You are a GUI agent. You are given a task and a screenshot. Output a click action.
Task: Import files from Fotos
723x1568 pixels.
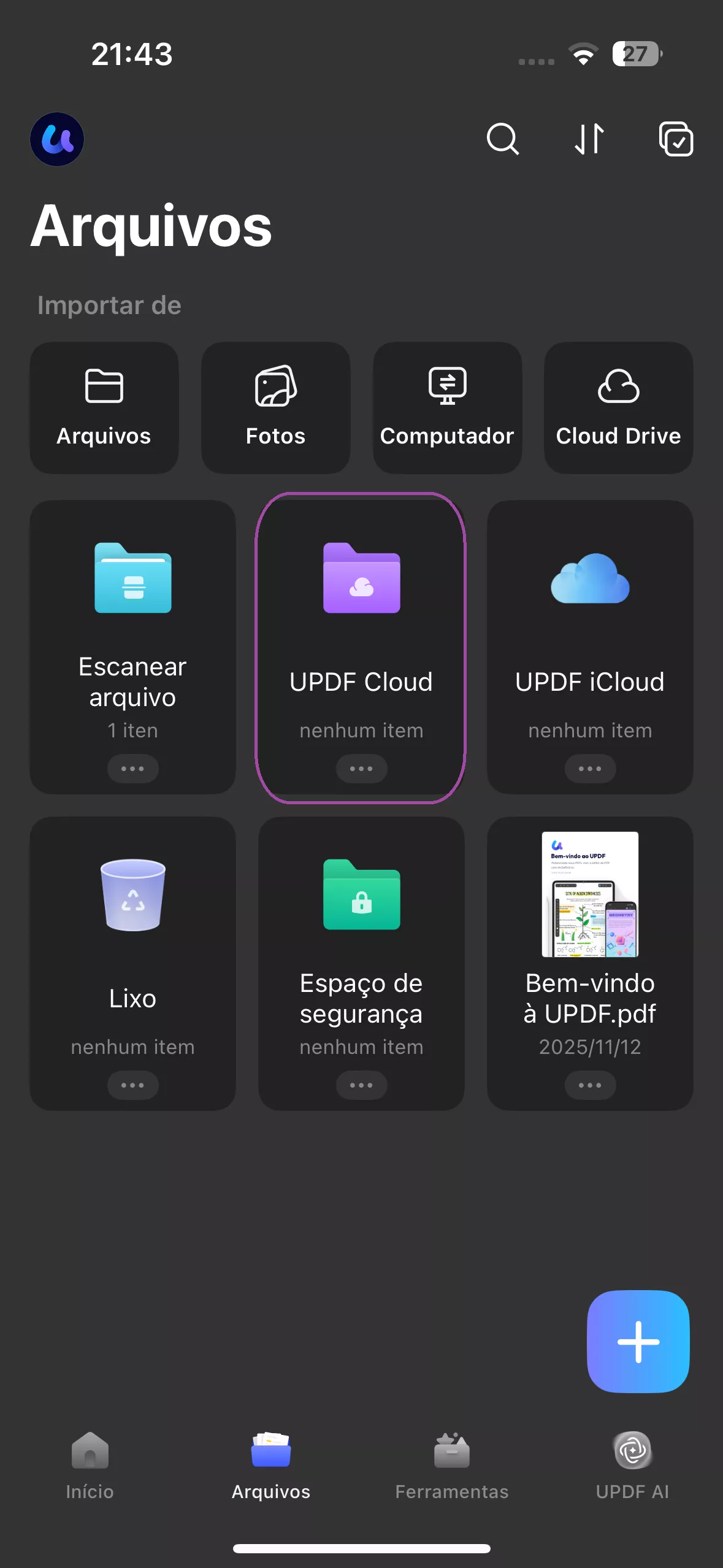[x=275, y=407]
